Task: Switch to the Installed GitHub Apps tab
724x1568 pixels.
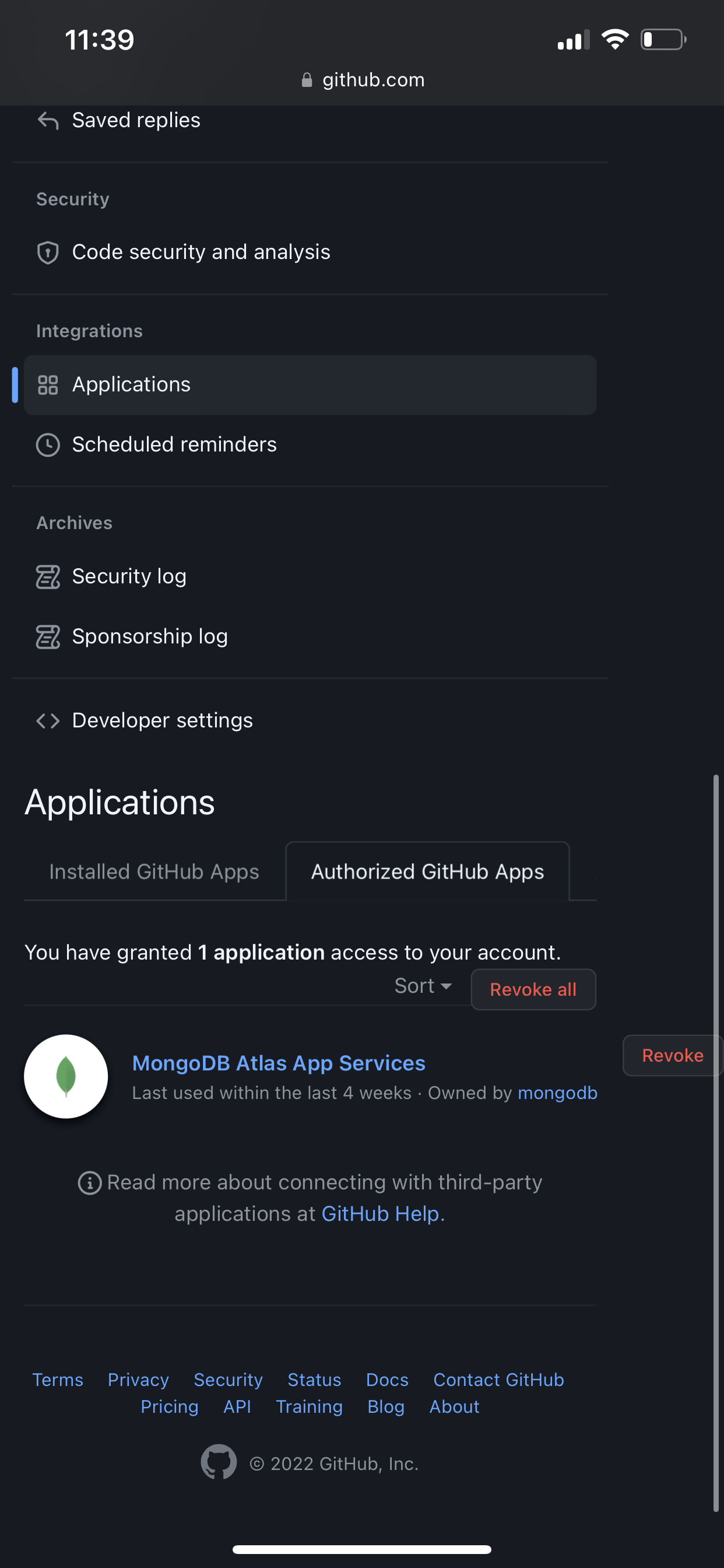Action: pos(154,871)
